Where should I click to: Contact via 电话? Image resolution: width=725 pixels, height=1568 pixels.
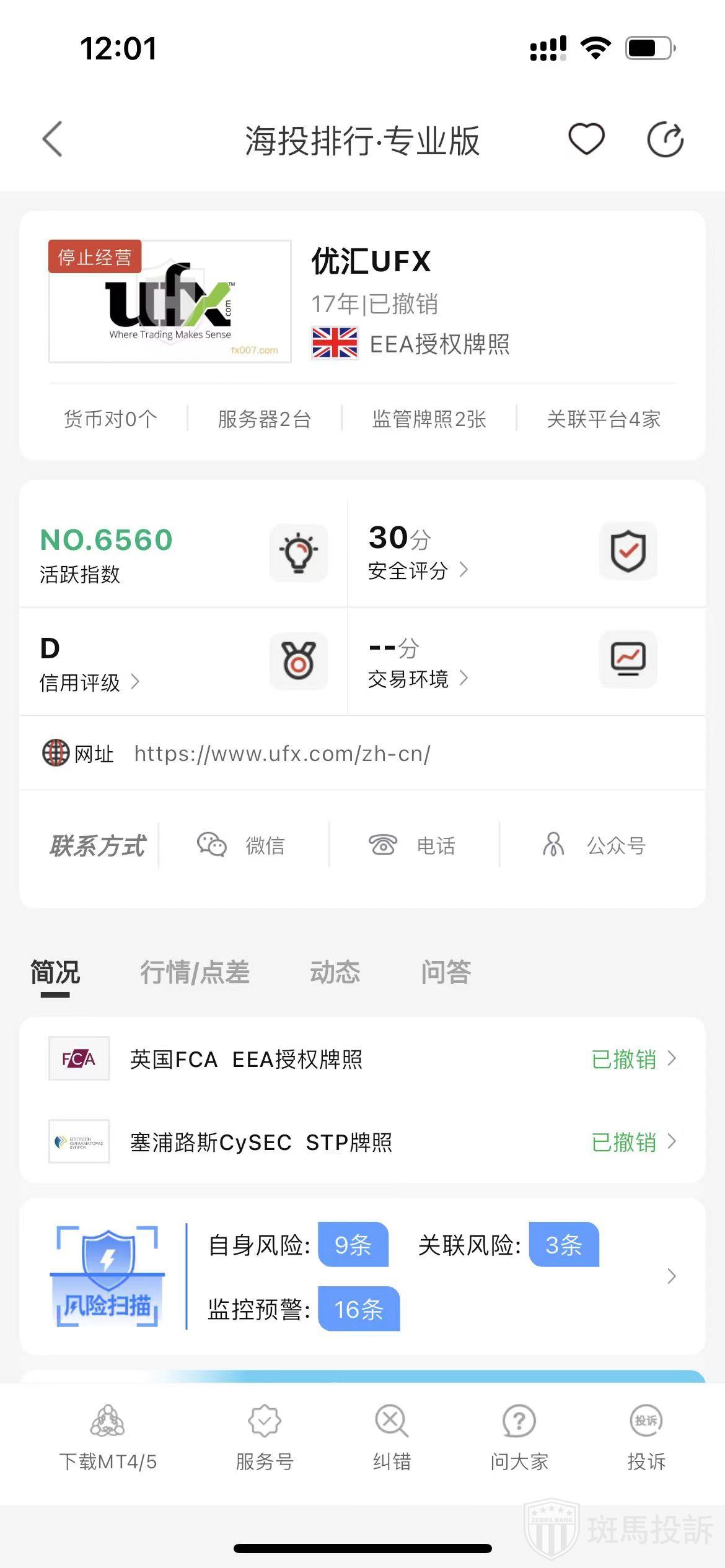(413, 845)
